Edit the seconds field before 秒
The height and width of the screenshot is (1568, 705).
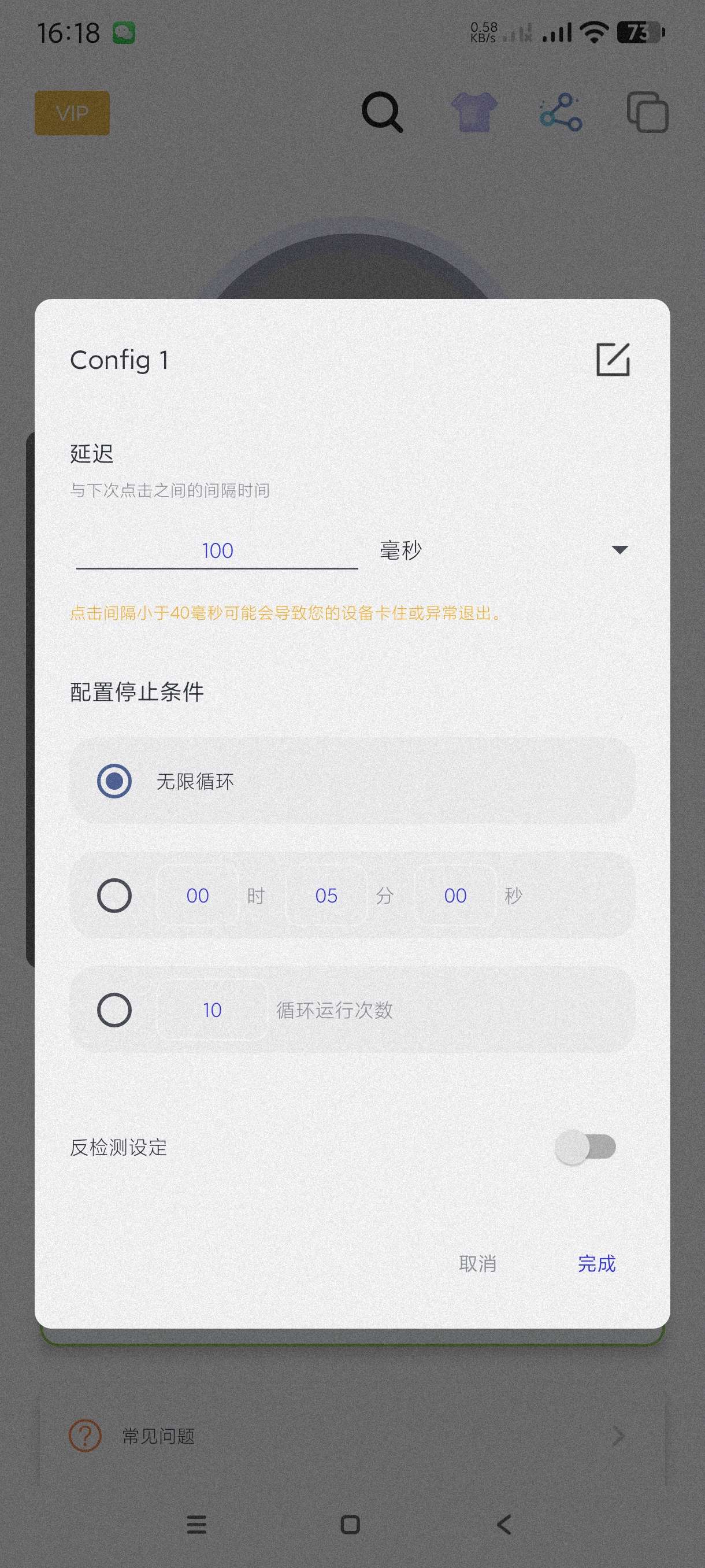point(455,896)
